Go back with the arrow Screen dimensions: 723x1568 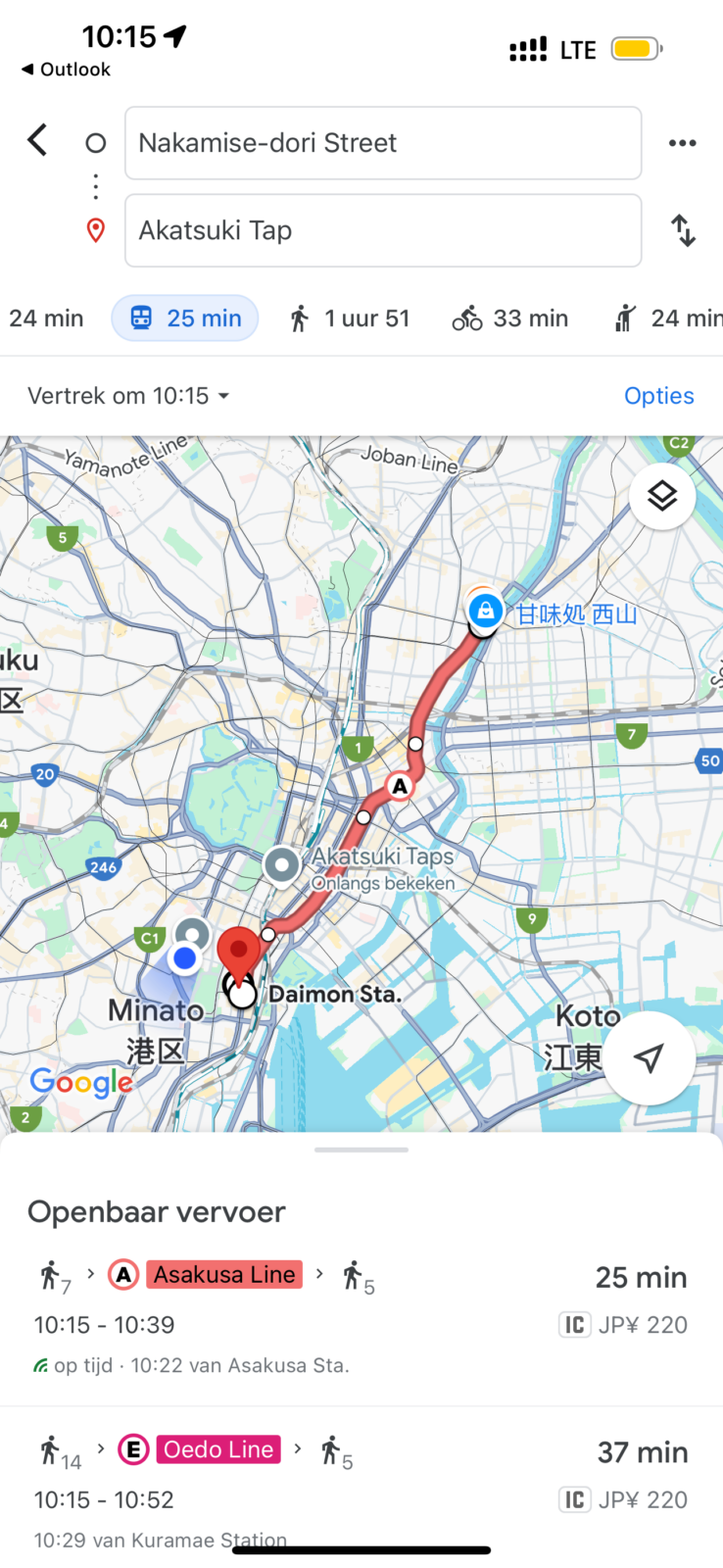tap(37, 140)
